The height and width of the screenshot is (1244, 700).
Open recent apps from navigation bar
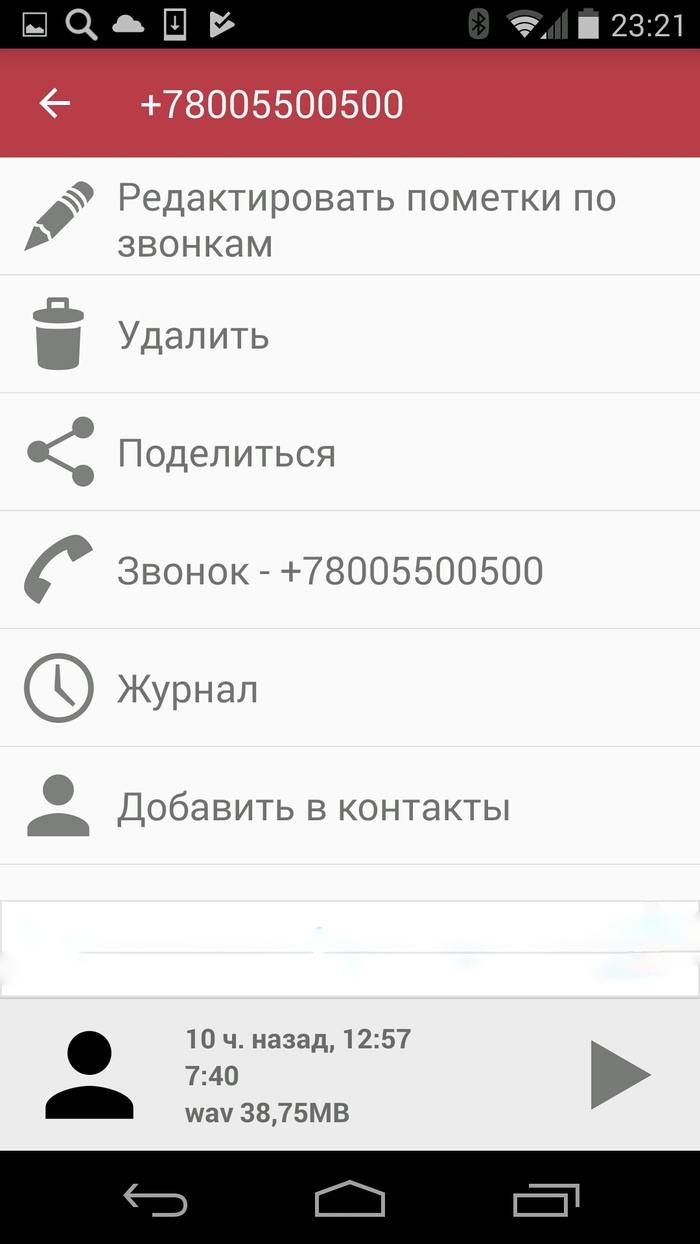546,1199
